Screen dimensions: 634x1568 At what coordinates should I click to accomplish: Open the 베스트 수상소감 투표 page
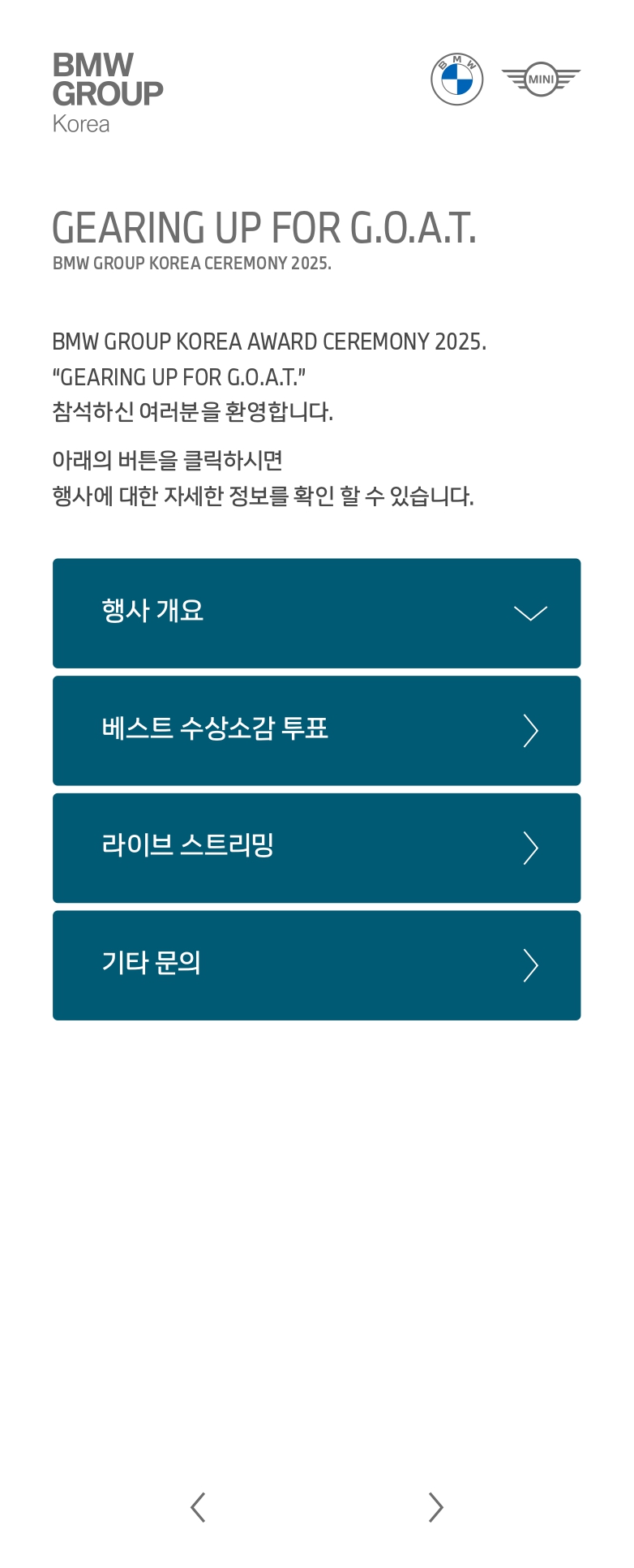(x=316, y=730)
